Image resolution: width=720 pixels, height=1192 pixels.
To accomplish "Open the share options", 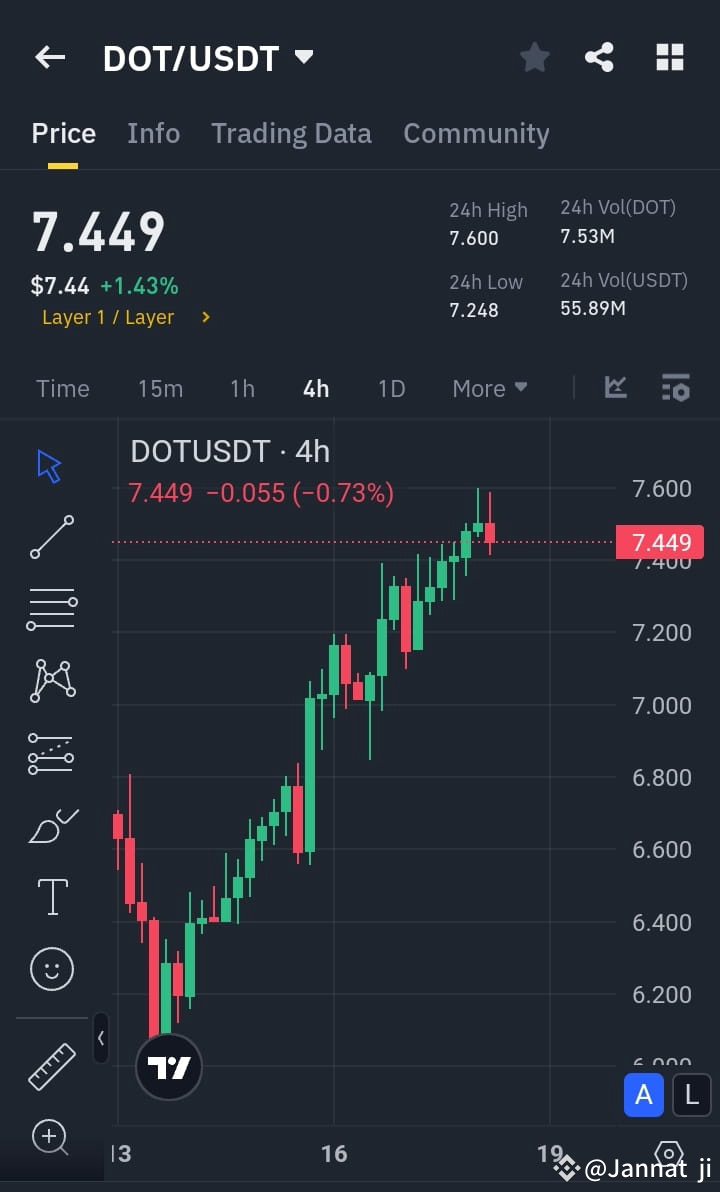I will pyautogui.click(x=600, y=57).
